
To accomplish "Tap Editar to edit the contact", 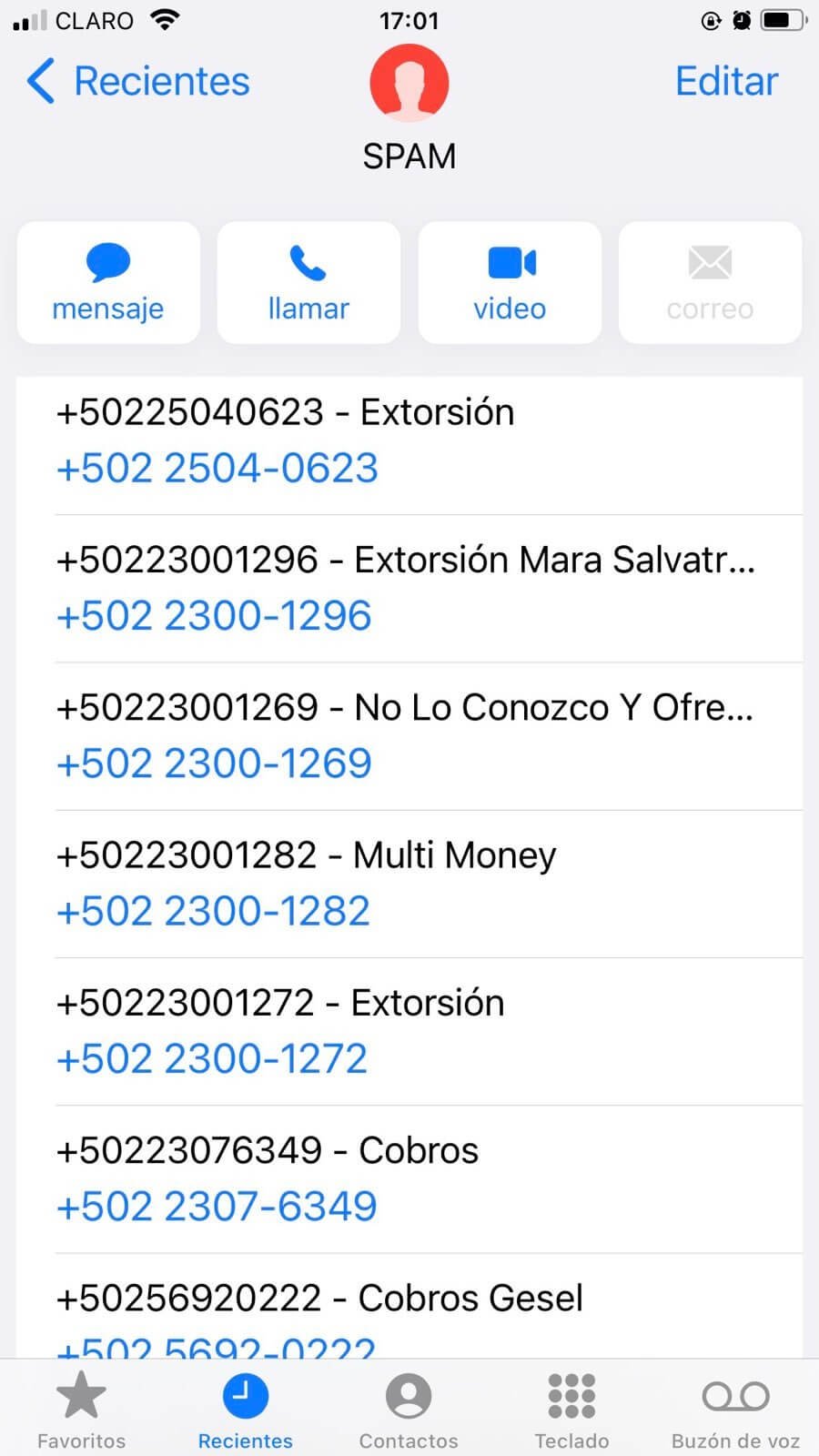I will (726, 82).
